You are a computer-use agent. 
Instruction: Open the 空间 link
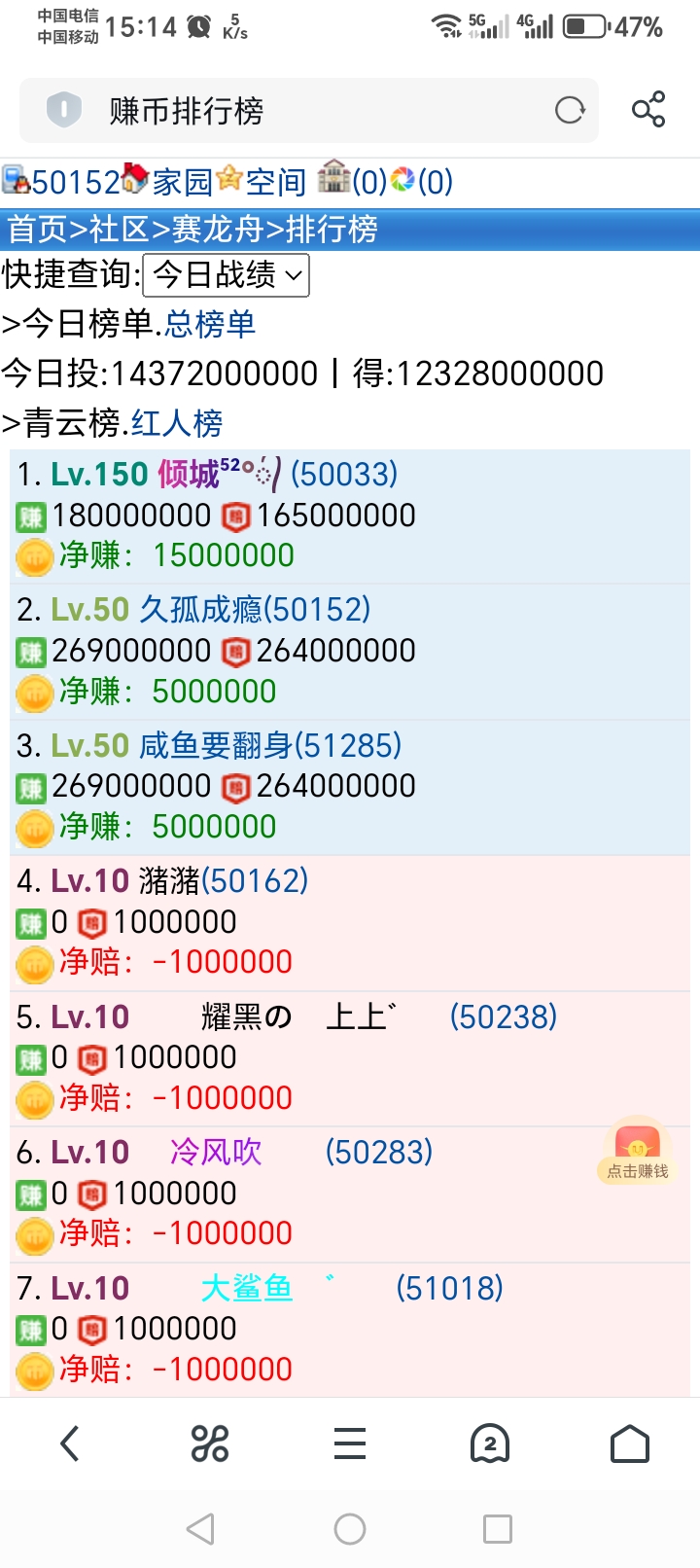coord(275,182)
